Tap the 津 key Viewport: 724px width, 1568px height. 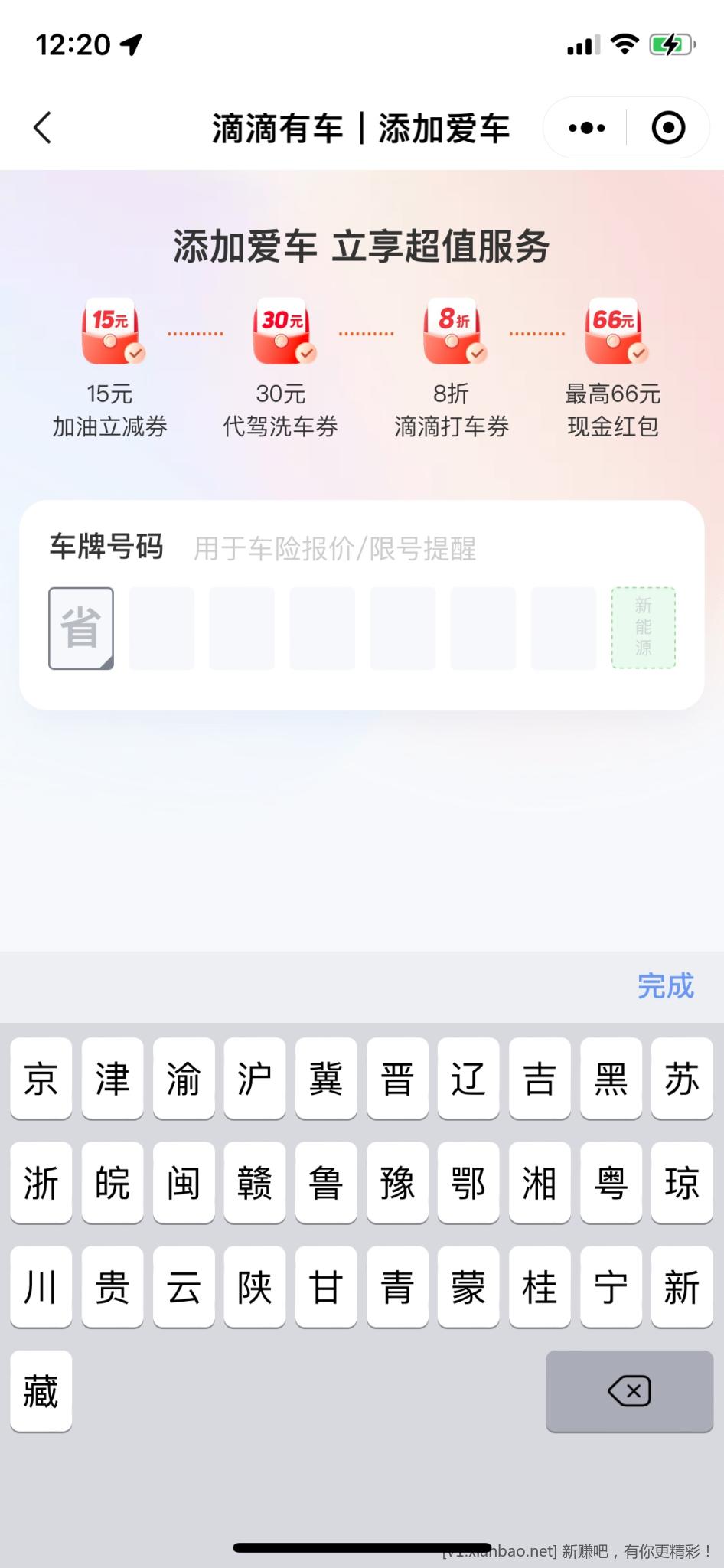113,1079
